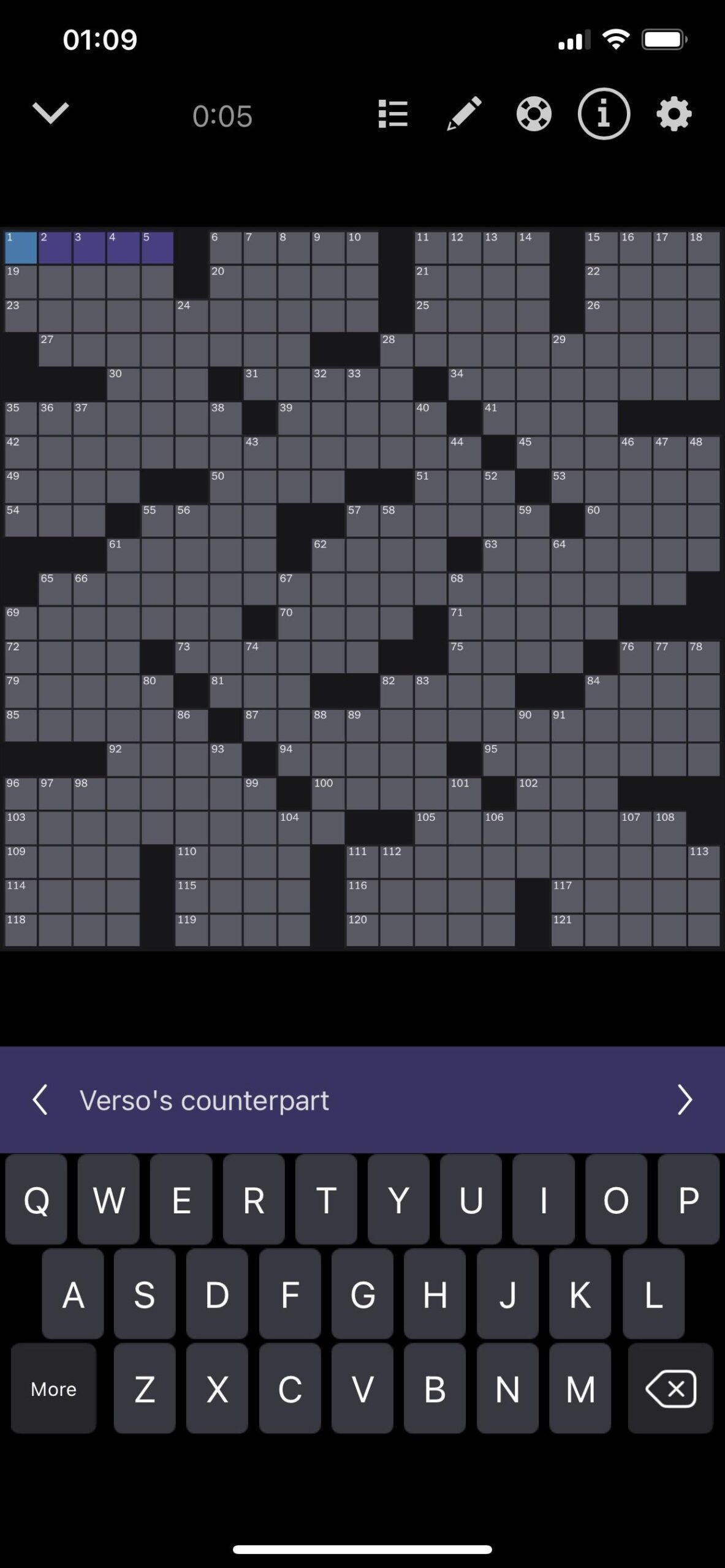Type letter R on the keyboard
Screen dimensions: 725x1568
254,1200
